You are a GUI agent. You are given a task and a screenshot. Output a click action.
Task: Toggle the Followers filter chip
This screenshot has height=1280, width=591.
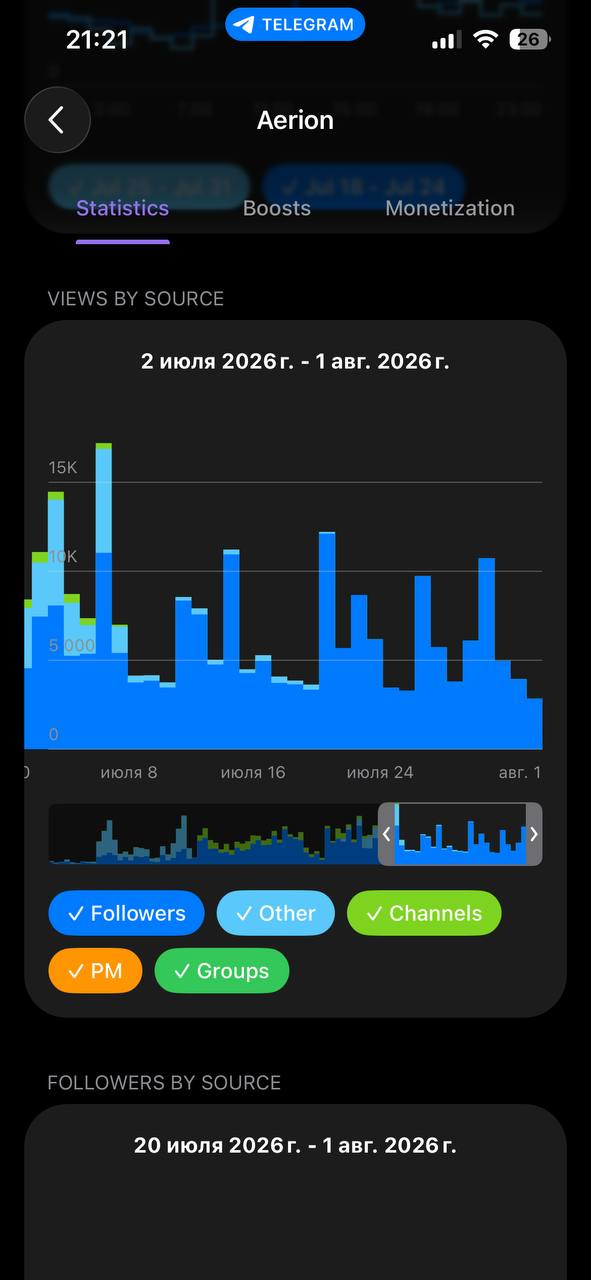pos(126,913)
